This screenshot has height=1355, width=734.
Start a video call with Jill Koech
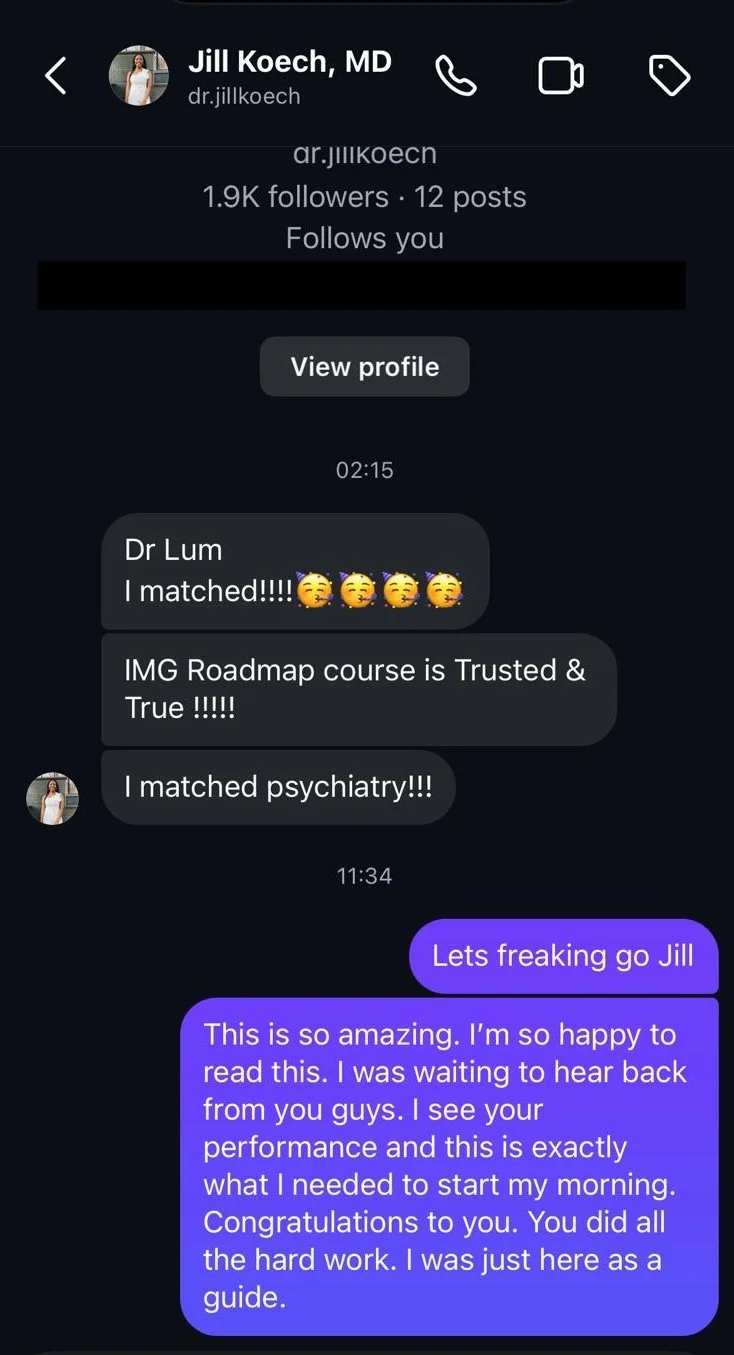point(561,76)
